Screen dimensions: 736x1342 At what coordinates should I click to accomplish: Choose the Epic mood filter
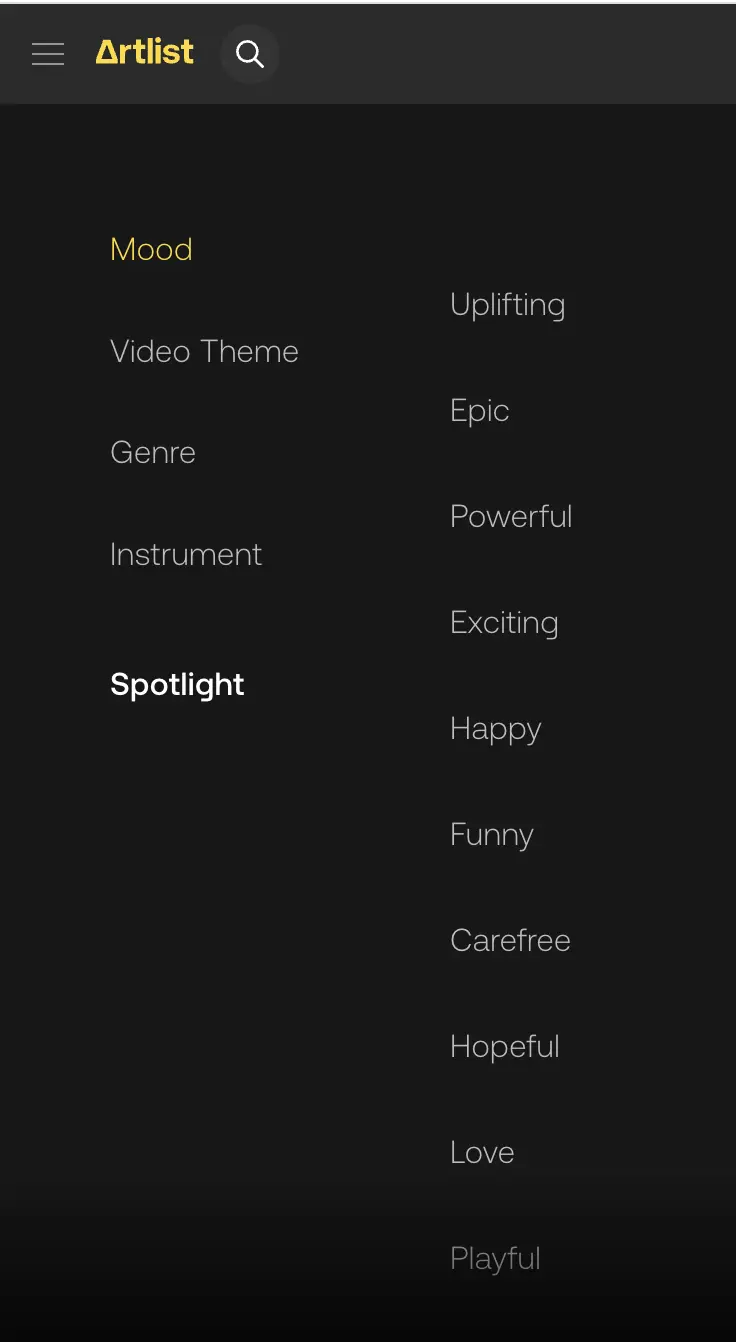(480, 411)
